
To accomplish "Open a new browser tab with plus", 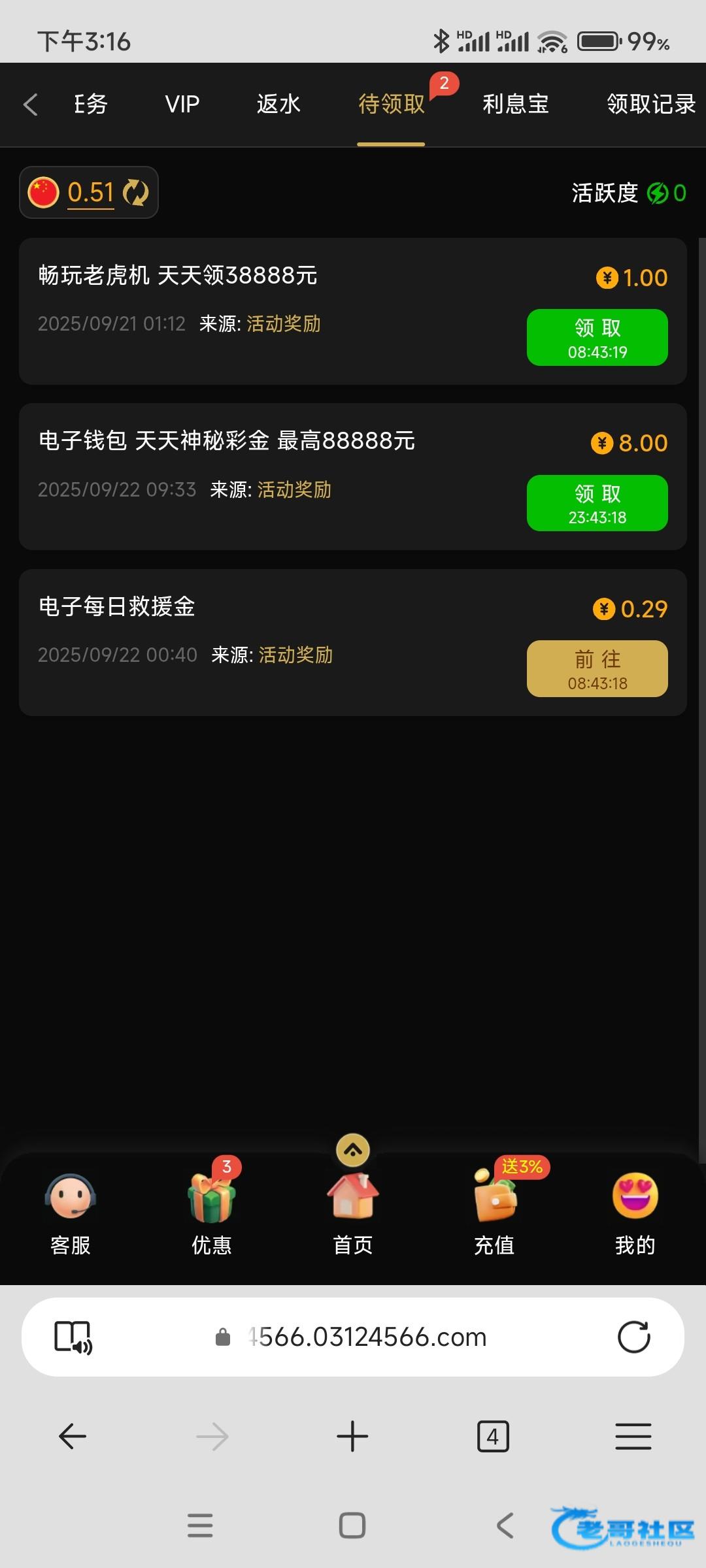I will [x=352, y=1437].
